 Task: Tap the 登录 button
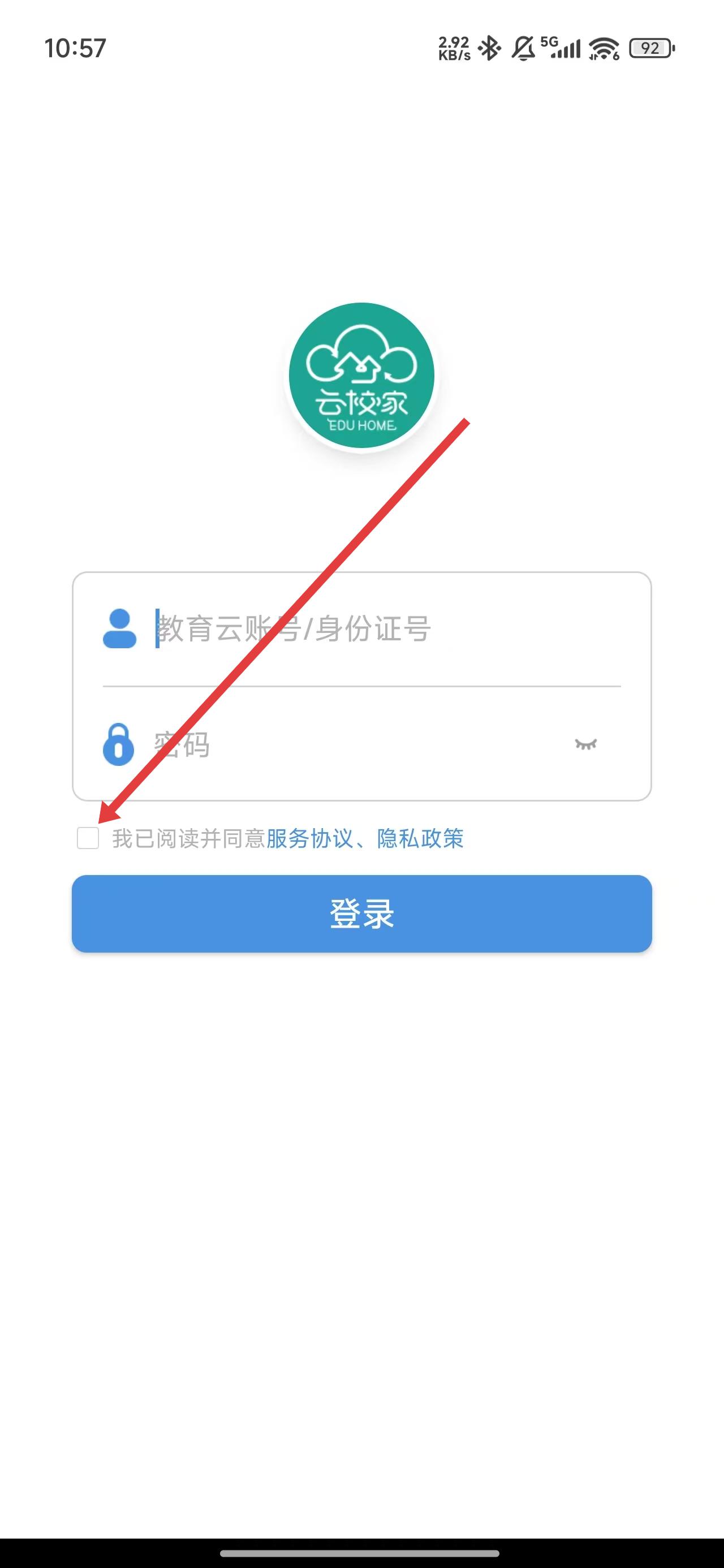[x=361, y=913]
